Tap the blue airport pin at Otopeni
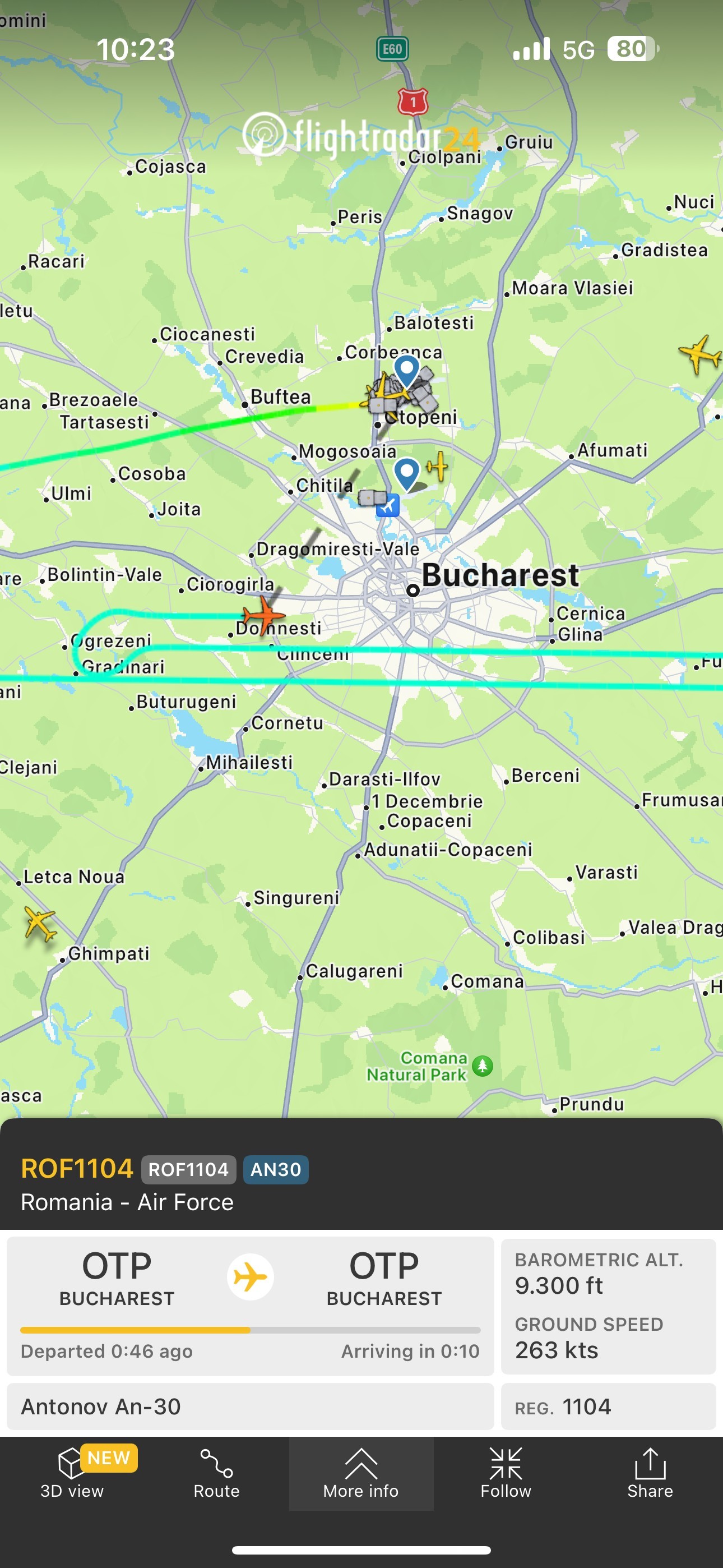723x1568 pixels. point(406,370)
